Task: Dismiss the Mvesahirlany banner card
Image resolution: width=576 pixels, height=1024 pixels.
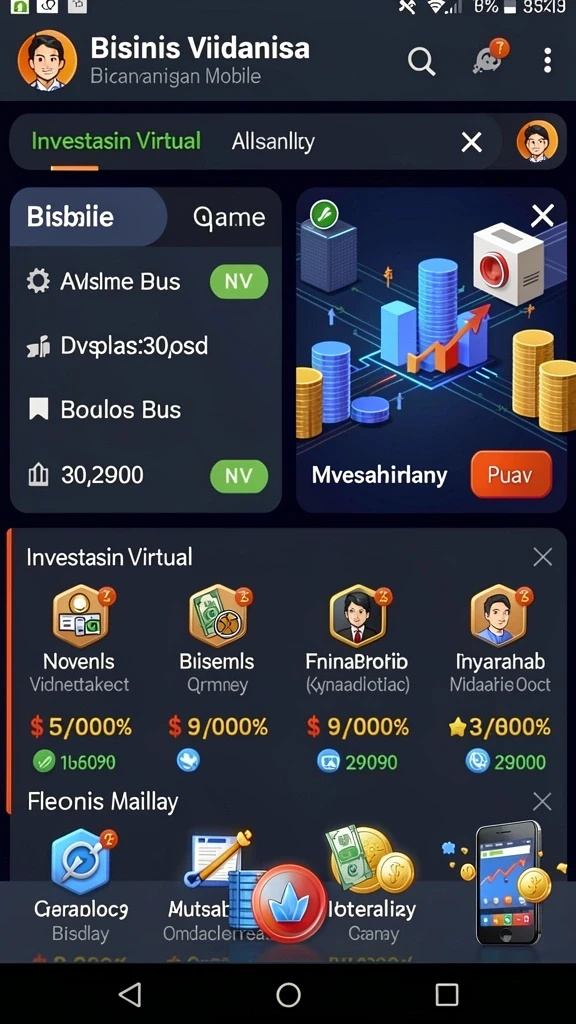Action: click(x=542, y=215)
